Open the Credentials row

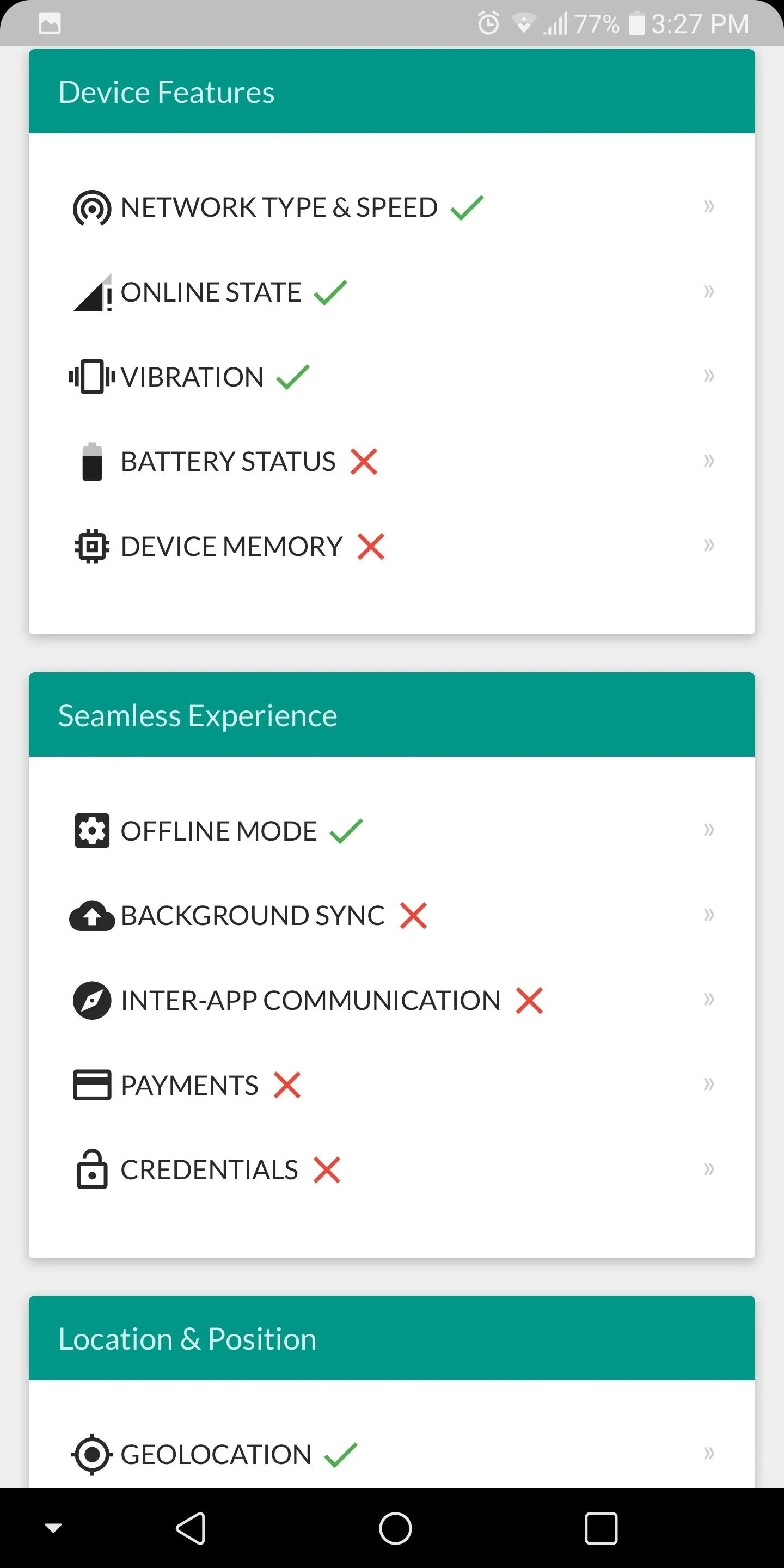click(x=392, y=1169)
